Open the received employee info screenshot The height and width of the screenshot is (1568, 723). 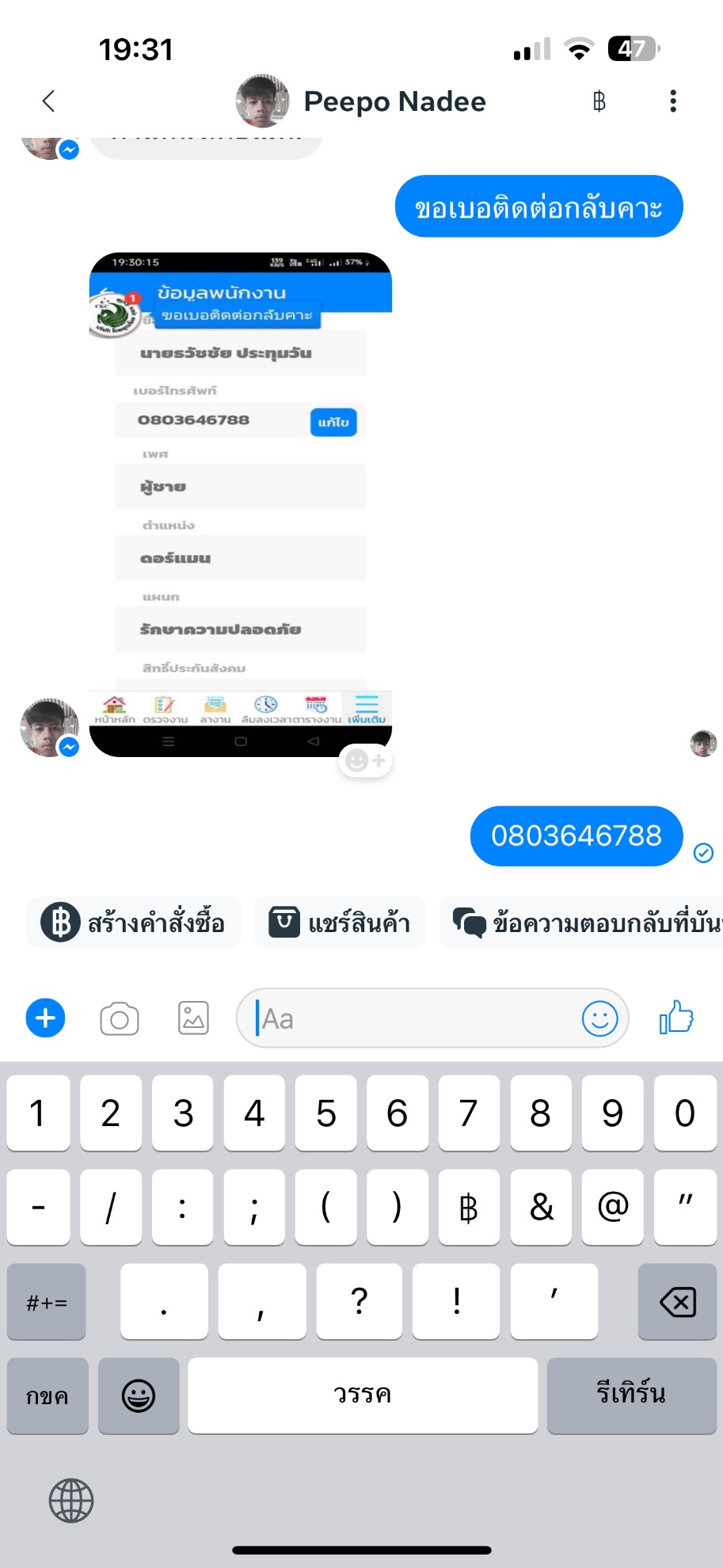[241, 504]
